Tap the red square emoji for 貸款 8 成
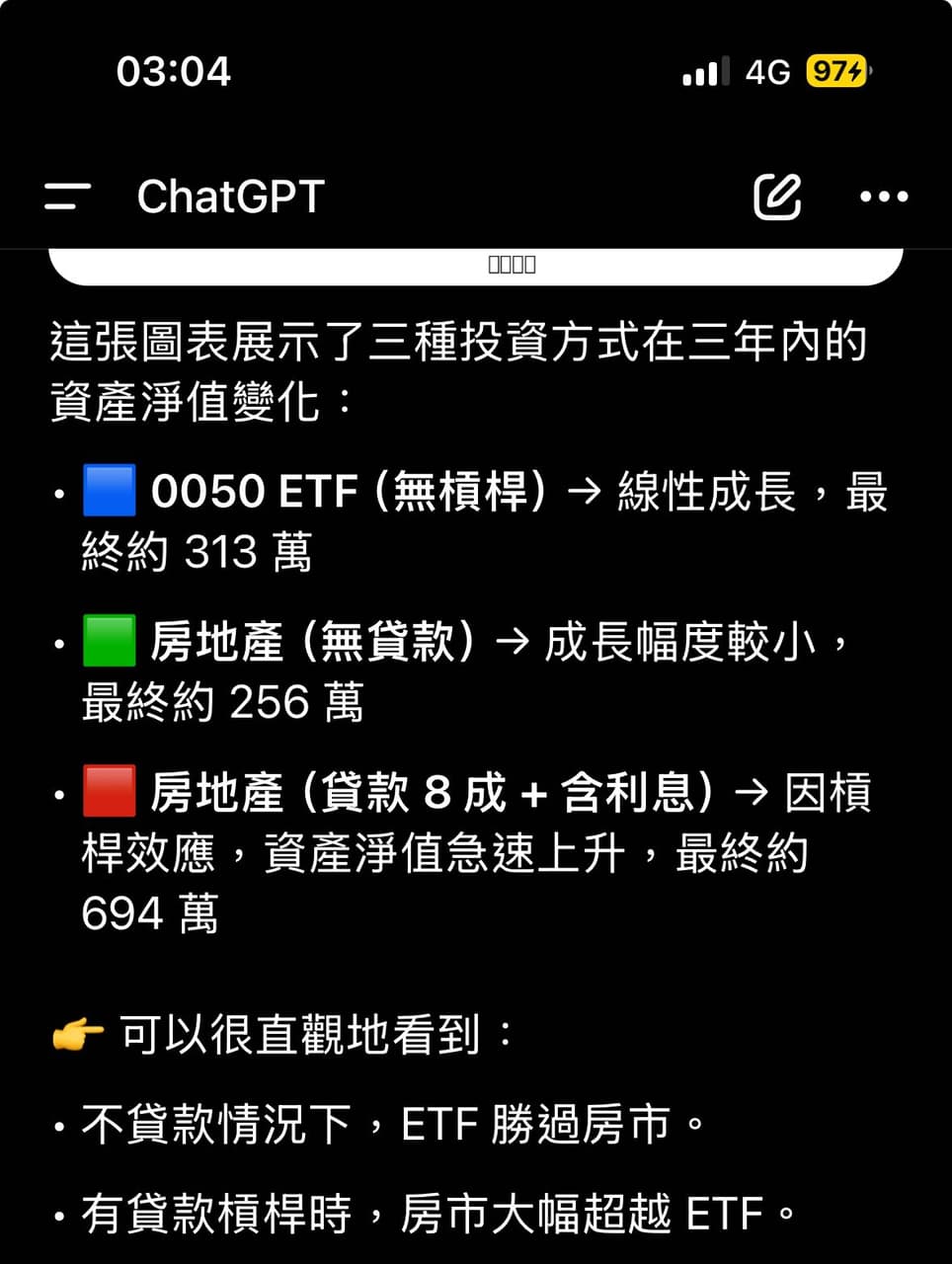The image size is (952, 1264). pyautogui.click(x=110, y=790)
